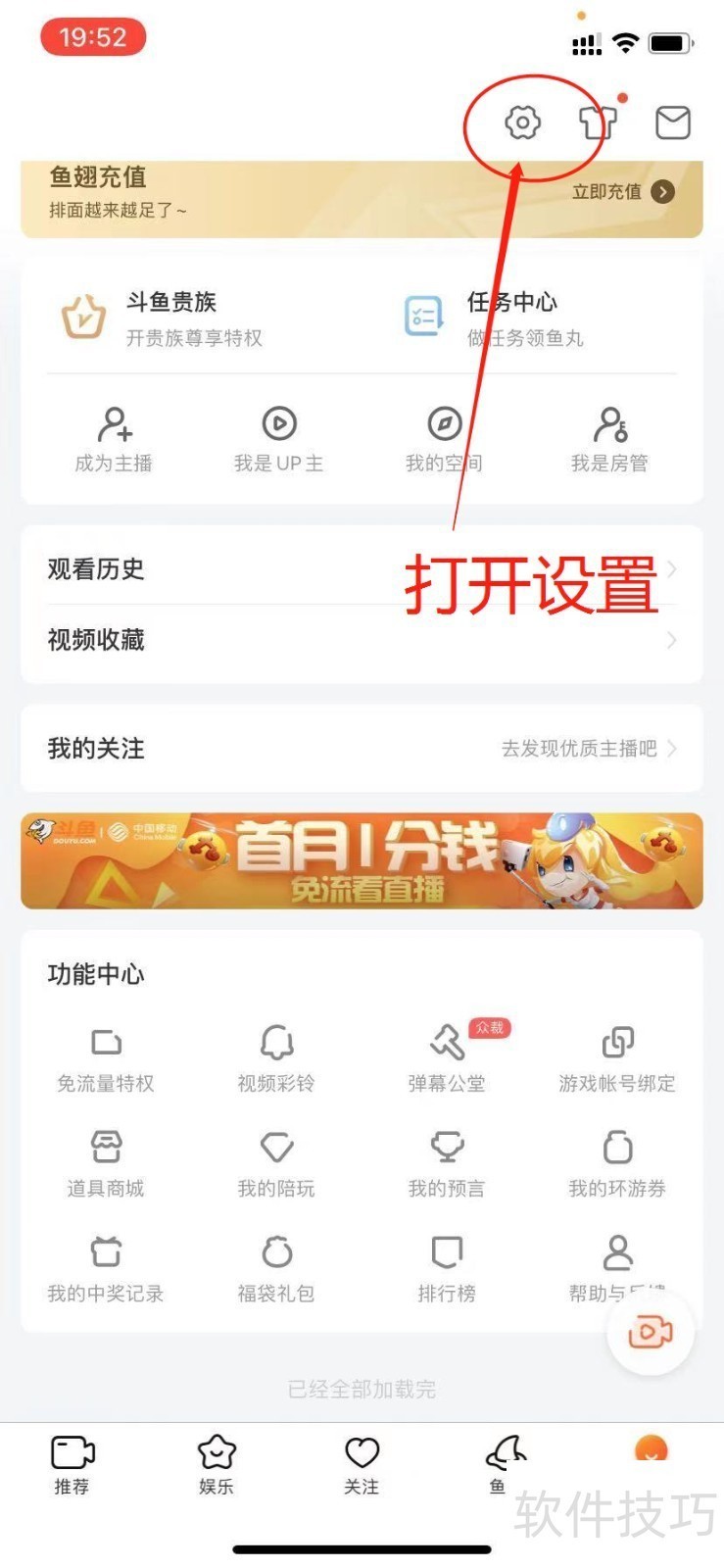Viewport: 724px width, 1568px height.
Task: Tap the chevron next to 视频收藏
Action: [x=676, y=640]
